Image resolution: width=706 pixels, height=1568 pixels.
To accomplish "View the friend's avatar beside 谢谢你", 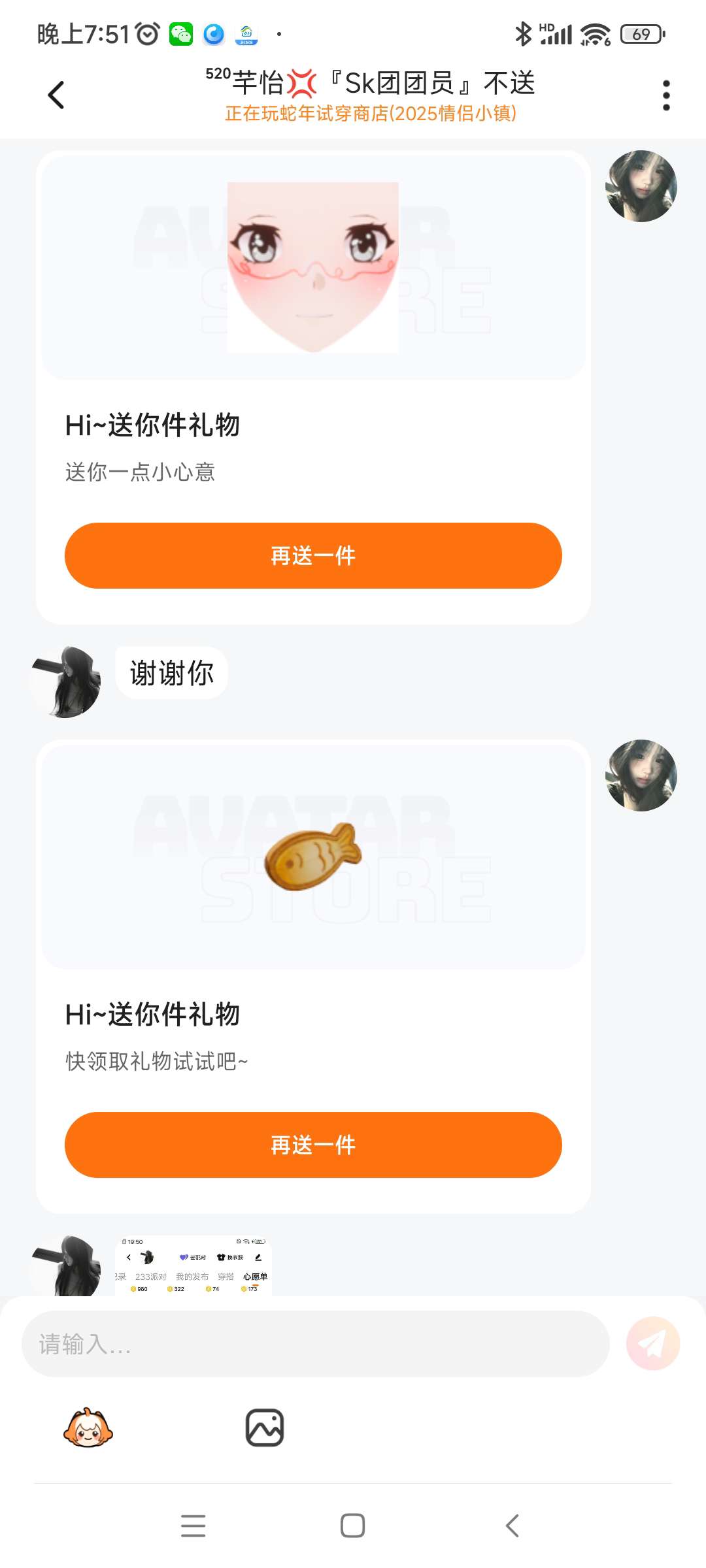I will click(65, 682).
